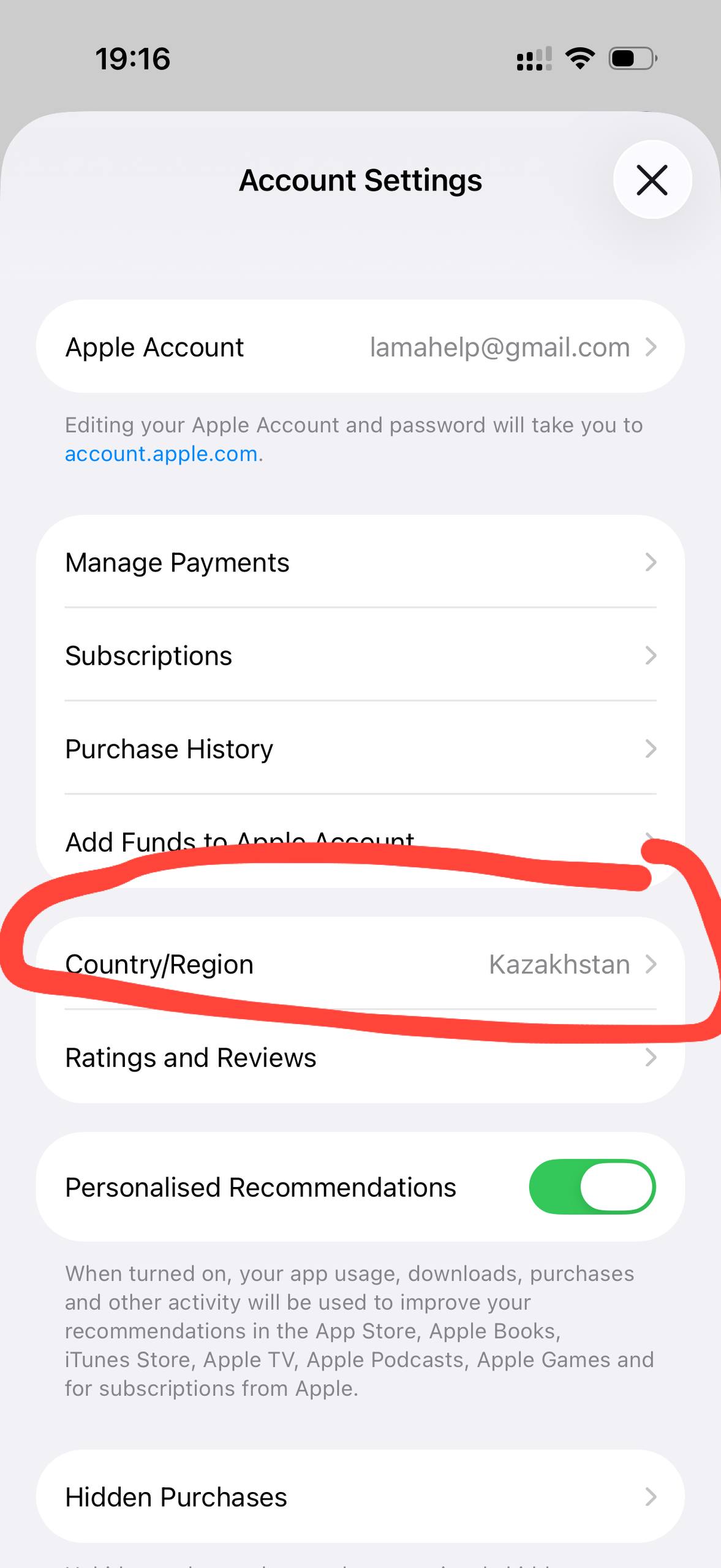The height and width of the screenshot is (1568, 721).
Task: Open Manage Payments
Action: click(x=360, y=562)
